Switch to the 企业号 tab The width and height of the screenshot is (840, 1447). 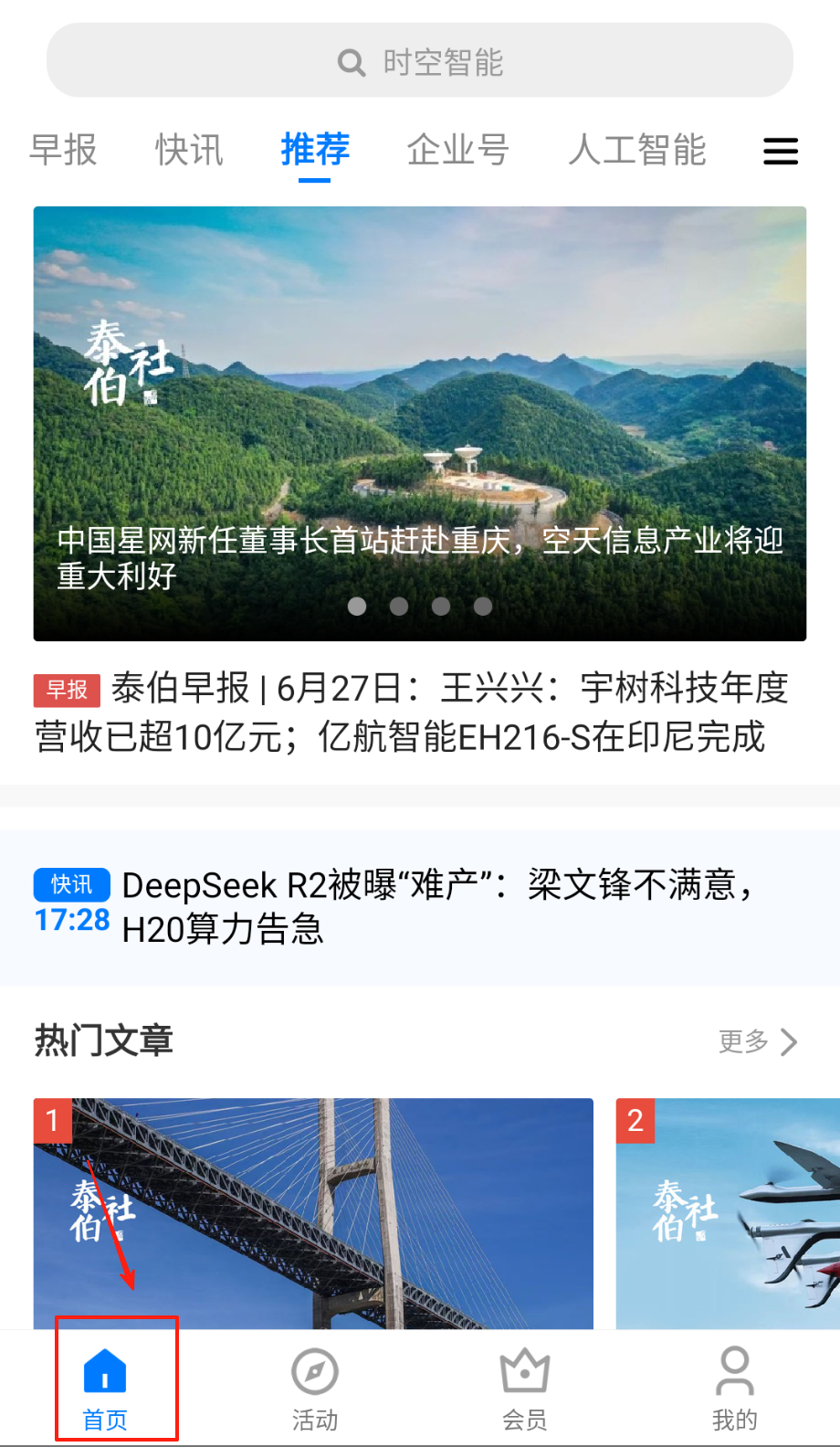click(457, 151)
